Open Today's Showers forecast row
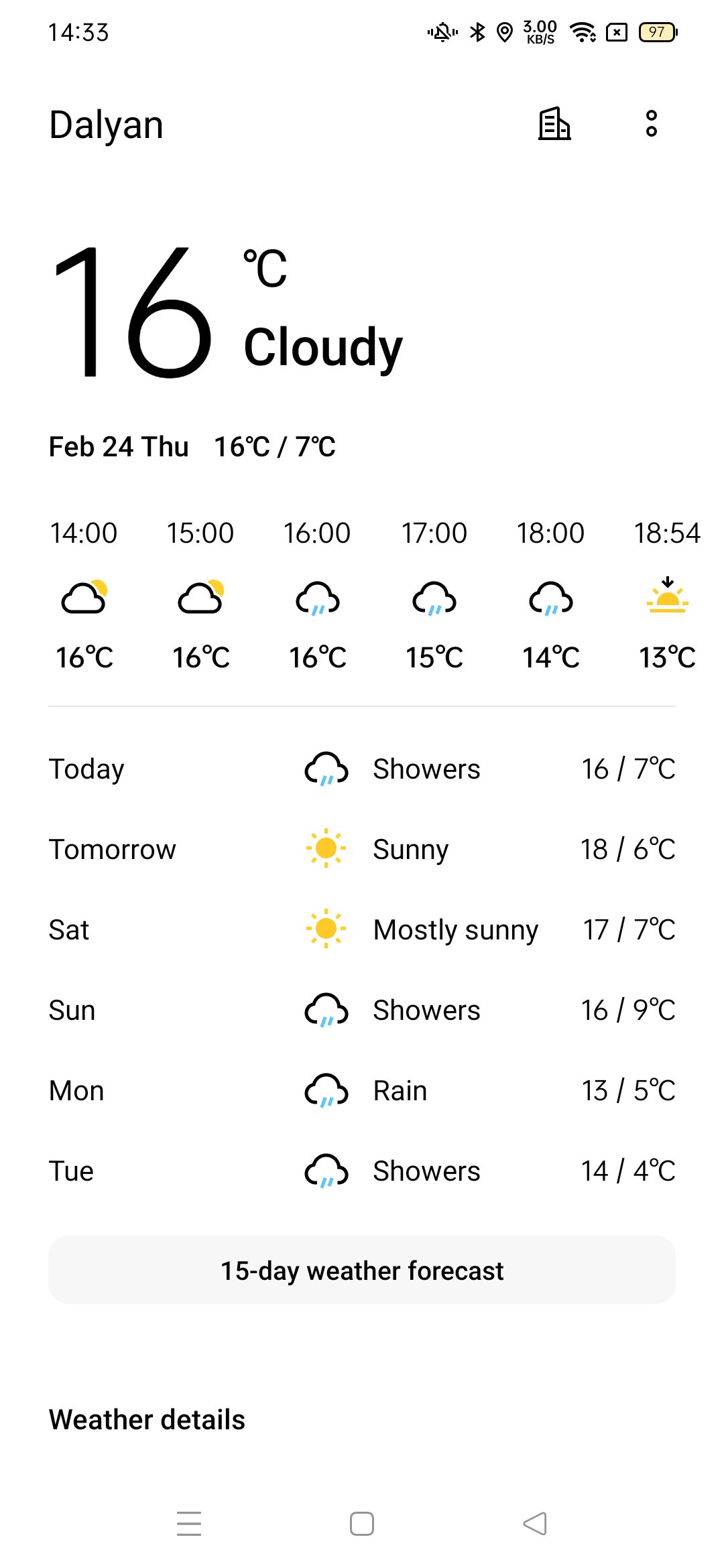724x1568 pixels. coord(362,769)
